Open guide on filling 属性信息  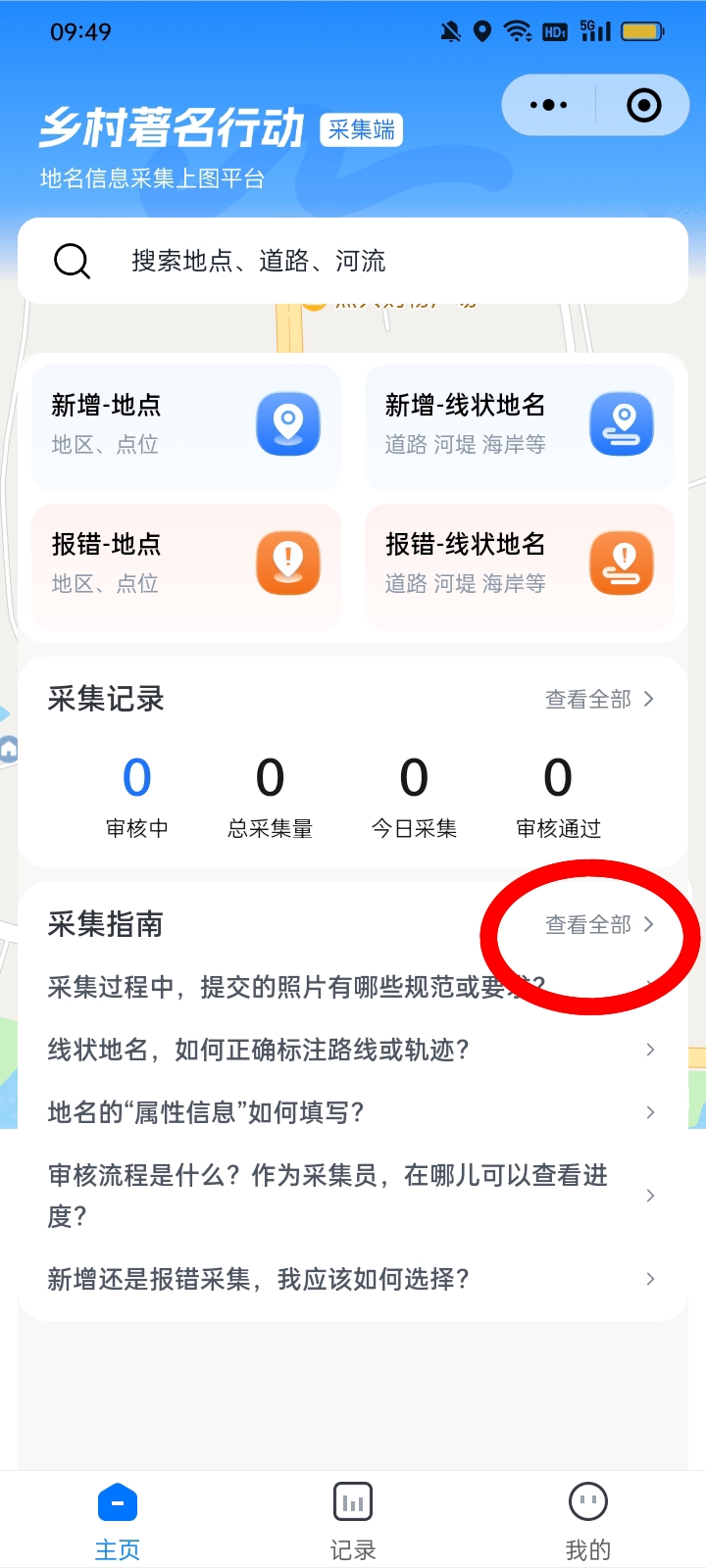coord(294,1112)
